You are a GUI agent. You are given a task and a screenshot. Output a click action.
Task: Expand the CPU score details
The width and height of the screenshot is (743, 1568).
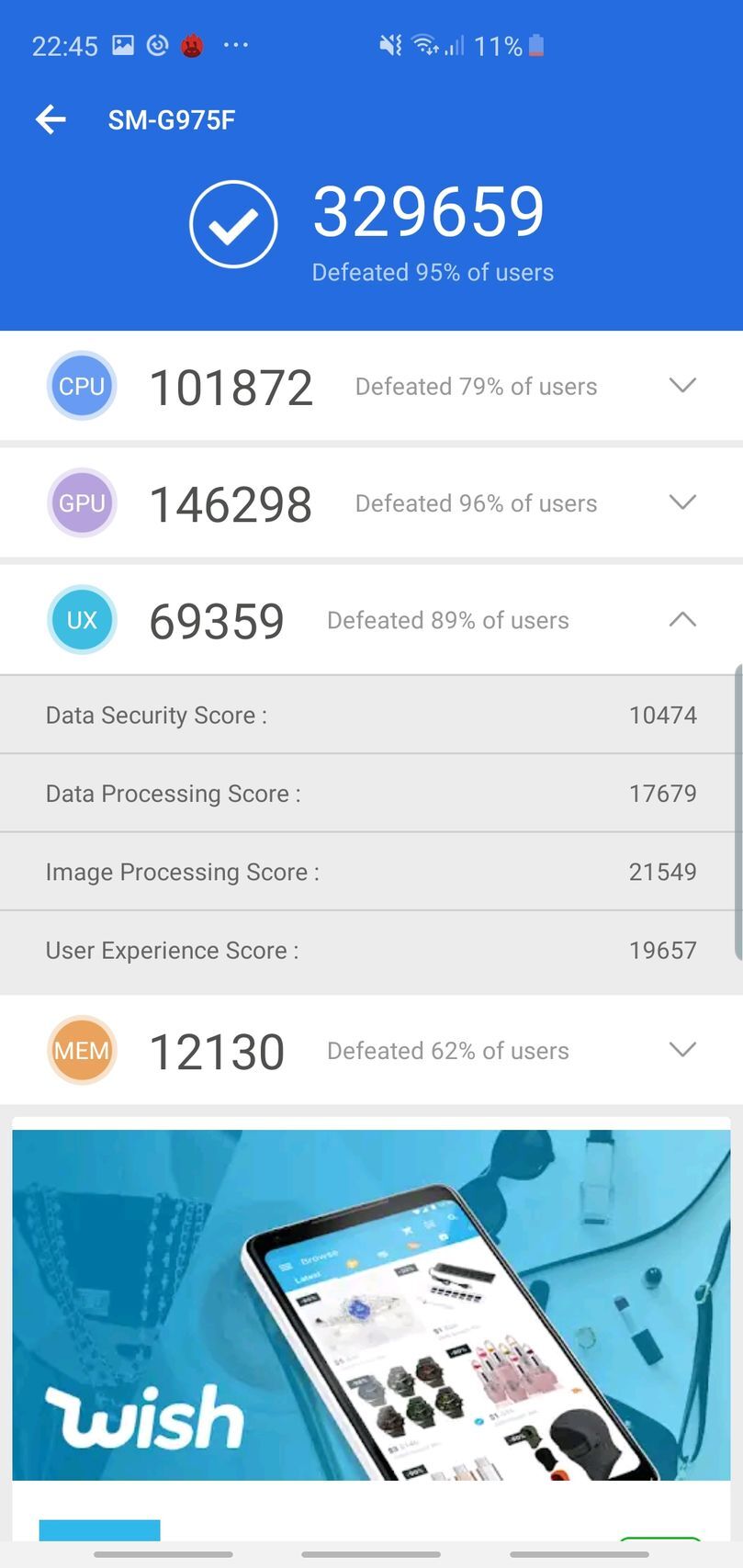(x=682, y=386)
